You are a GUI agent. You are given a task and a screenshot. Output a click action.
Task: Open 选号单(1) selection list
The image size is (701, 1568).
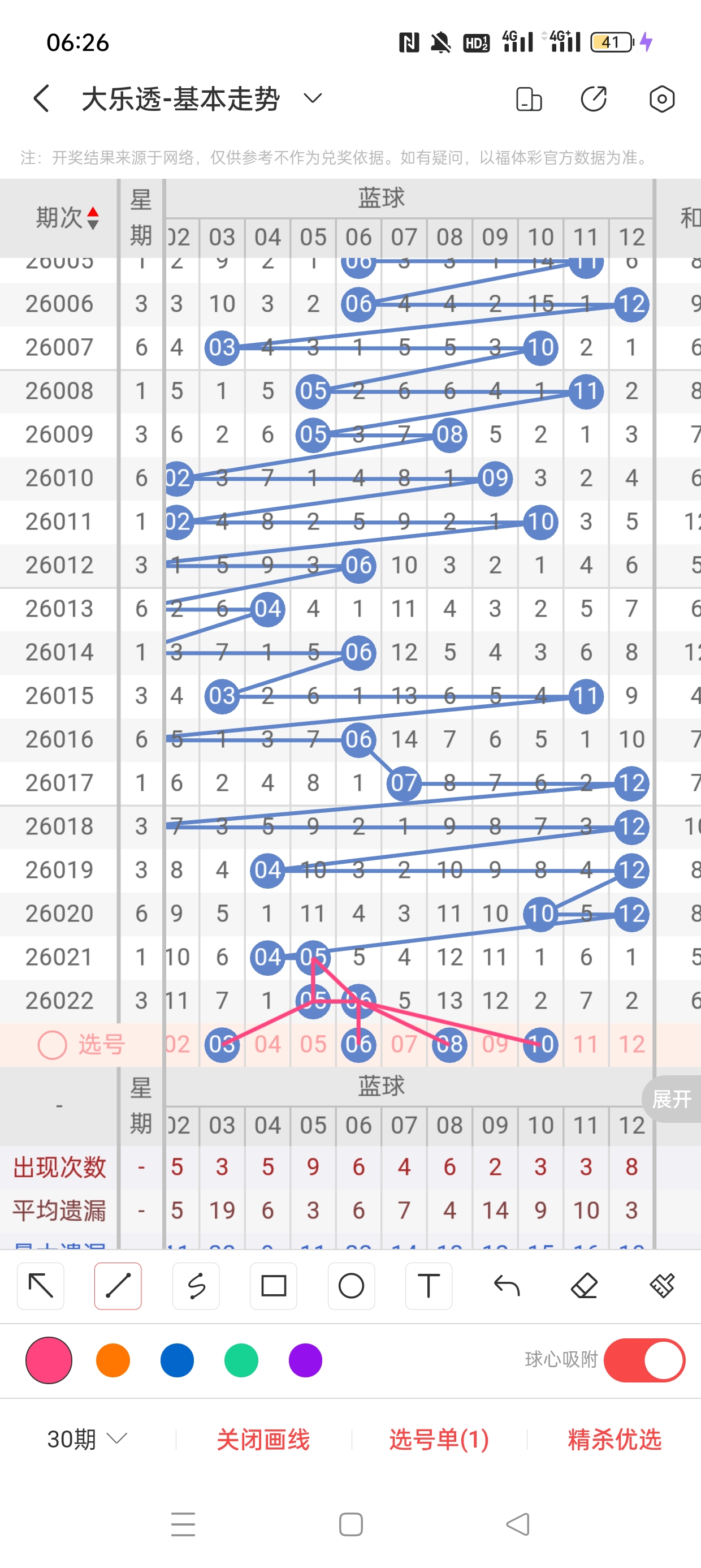click(x=439, y=1439)
